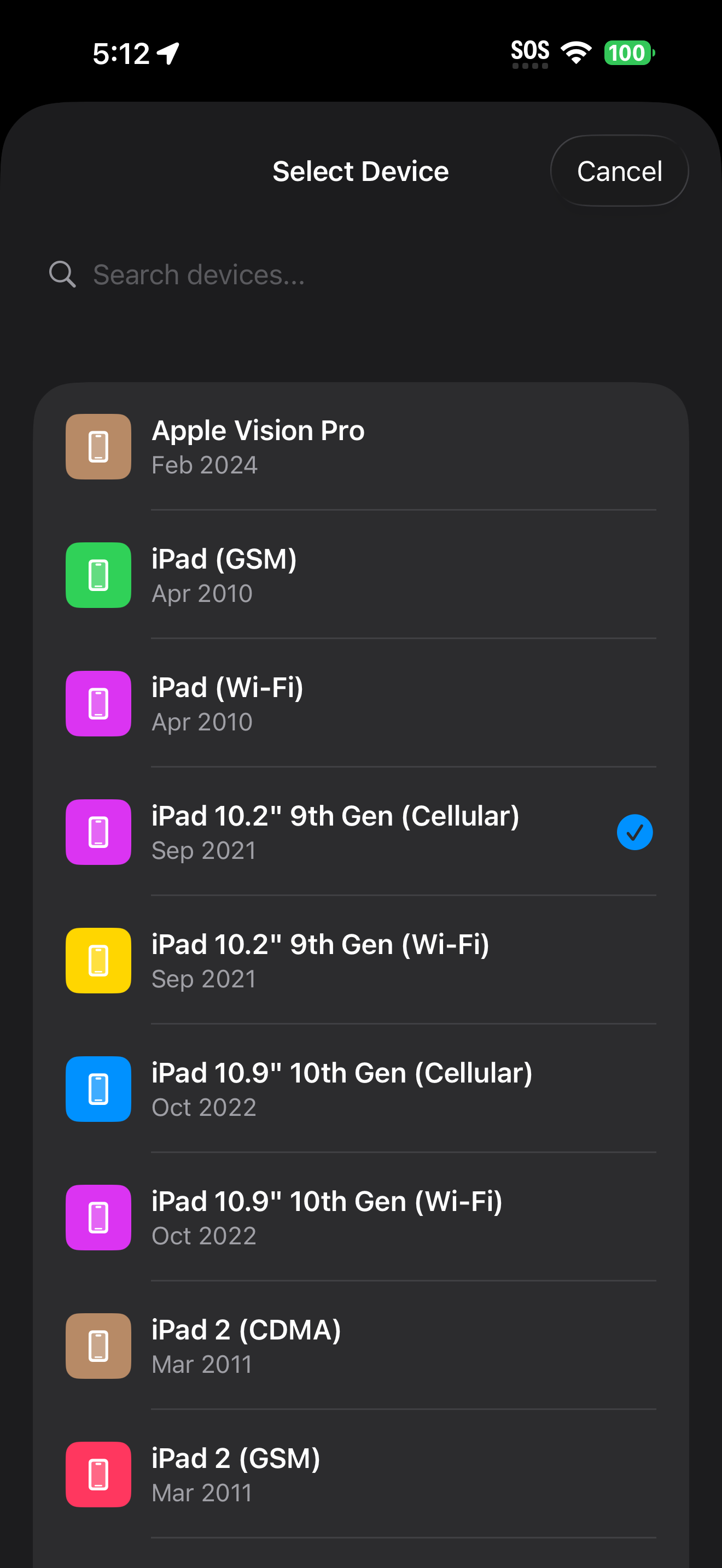The image size is (722, 1568).
Task: Click the iPad 2 (CDMA) brown icon
Action: coord(98,1347)
